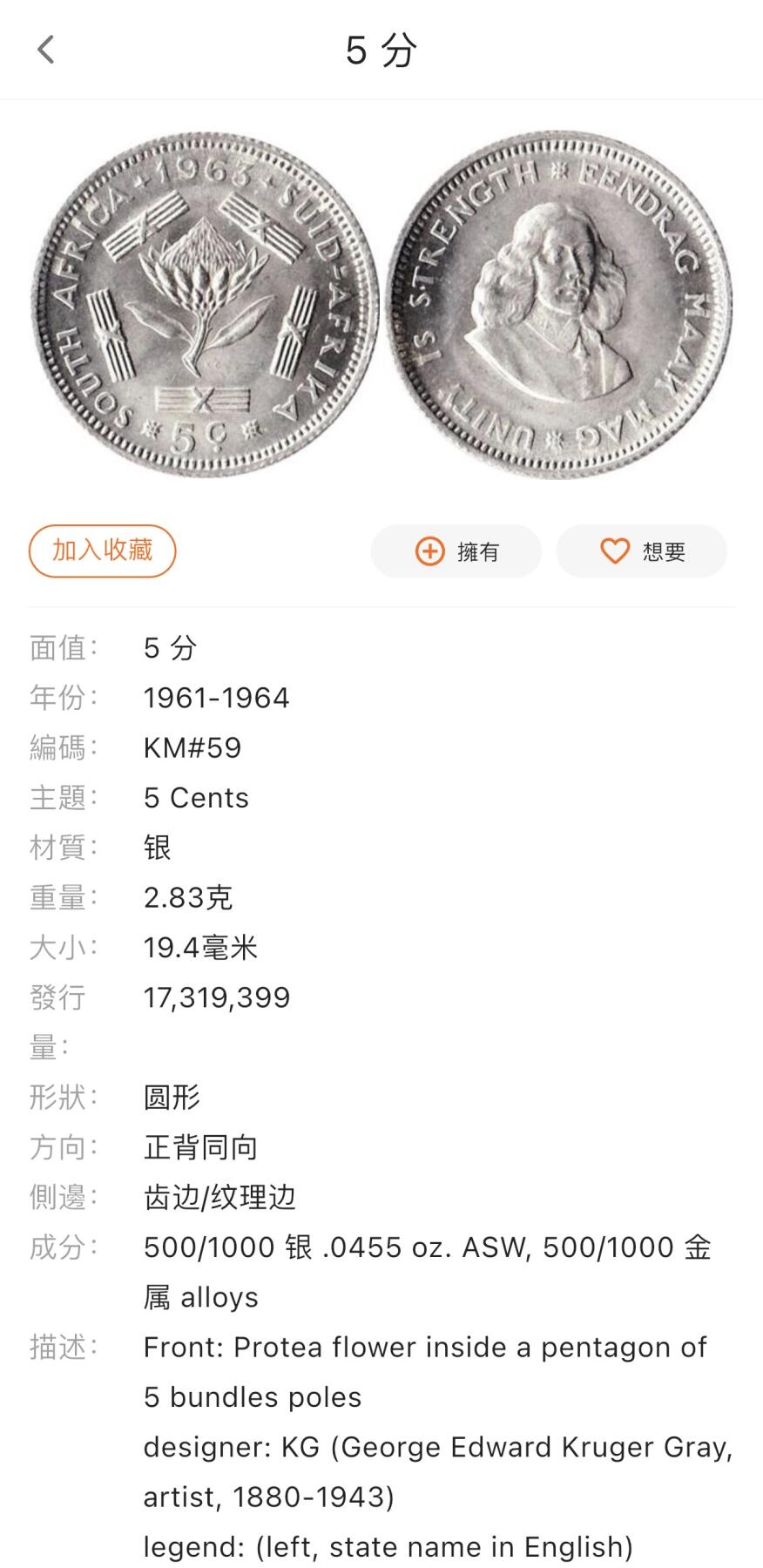Image resolution: width=763 pixels, height=1568 pixels.
Task: Select the 5 分 page title
Action: click(381, 51)
